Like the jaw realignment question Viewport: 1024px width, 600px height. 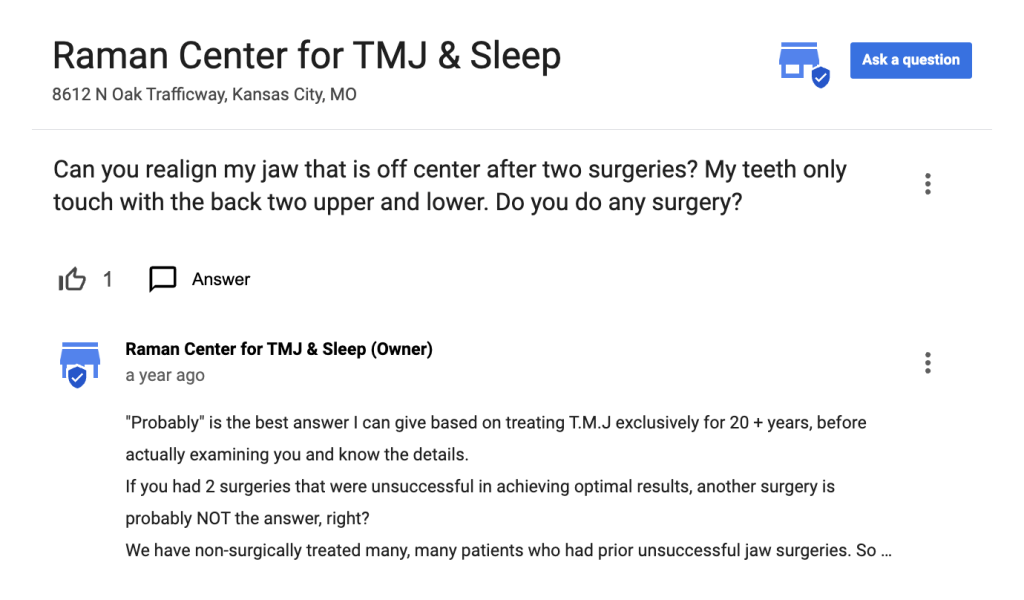coord(72,280)
